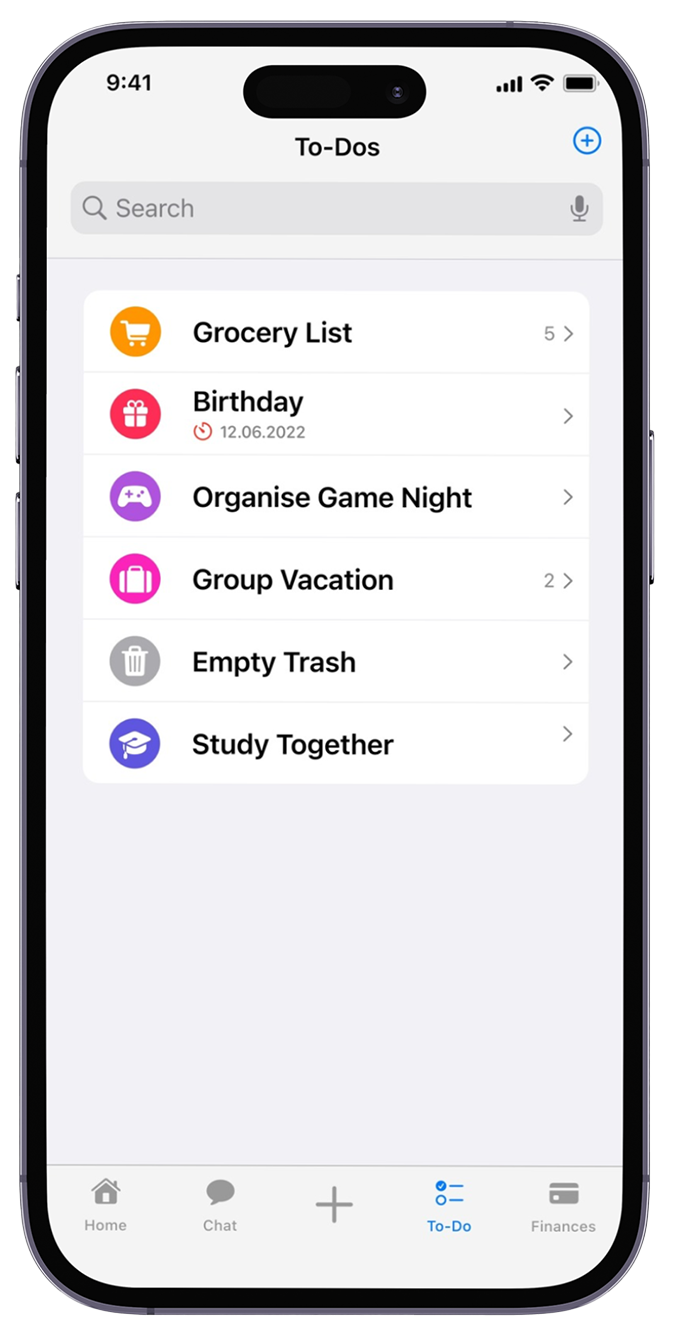Open the Grocery List to-do
The height and width of the screenshot is (1334, 673).
coord(336,333)
